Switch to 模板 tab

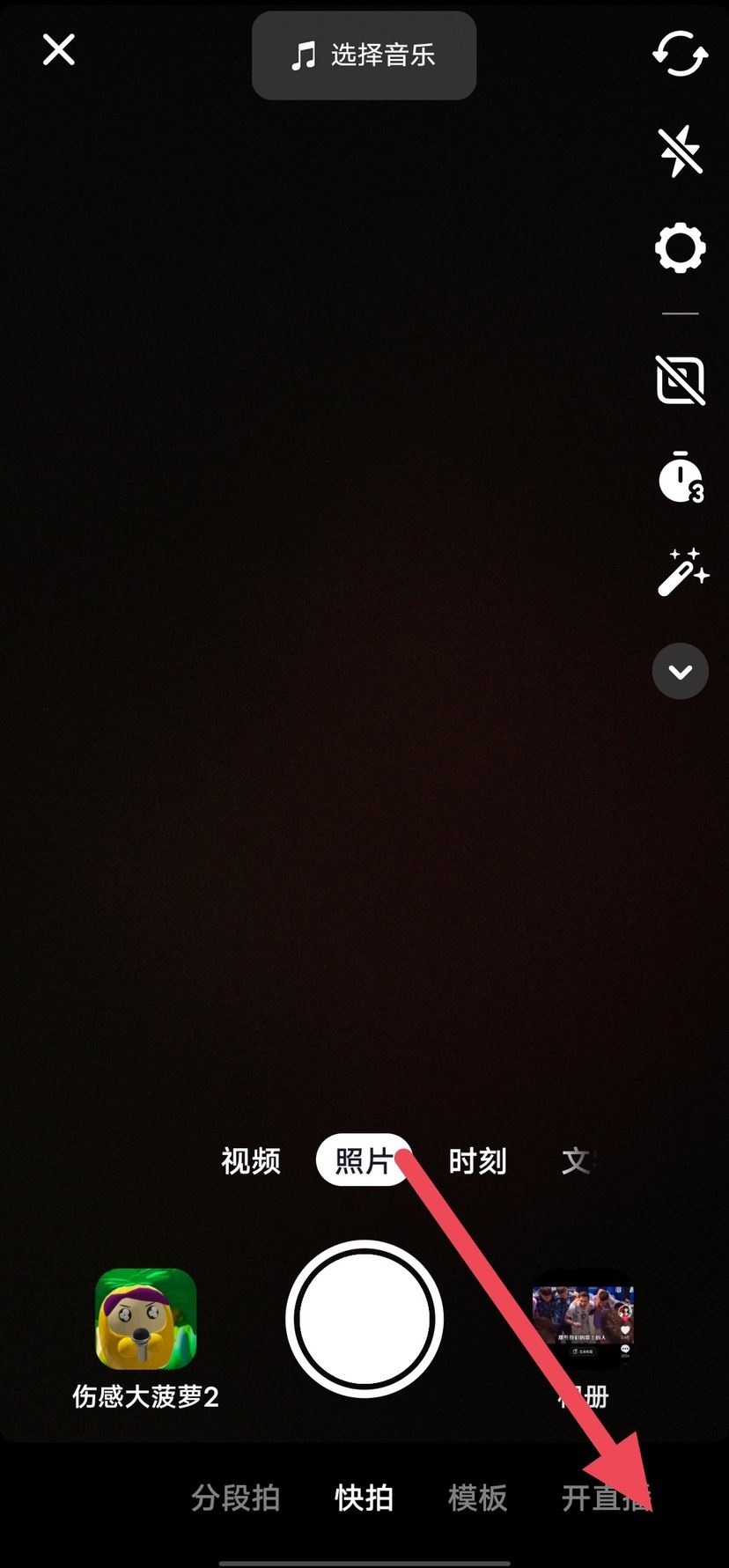(477, 1498)
